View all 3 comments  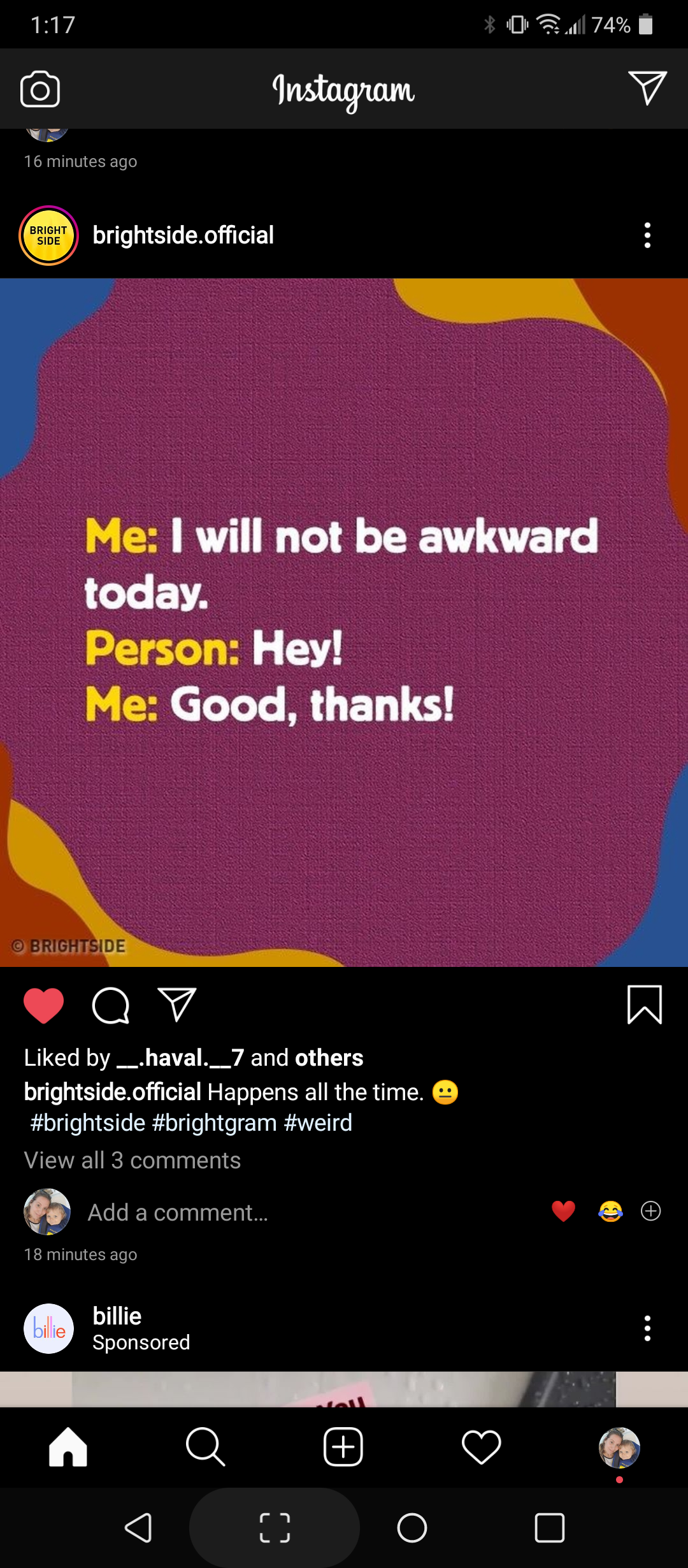tap(133, 1160)
